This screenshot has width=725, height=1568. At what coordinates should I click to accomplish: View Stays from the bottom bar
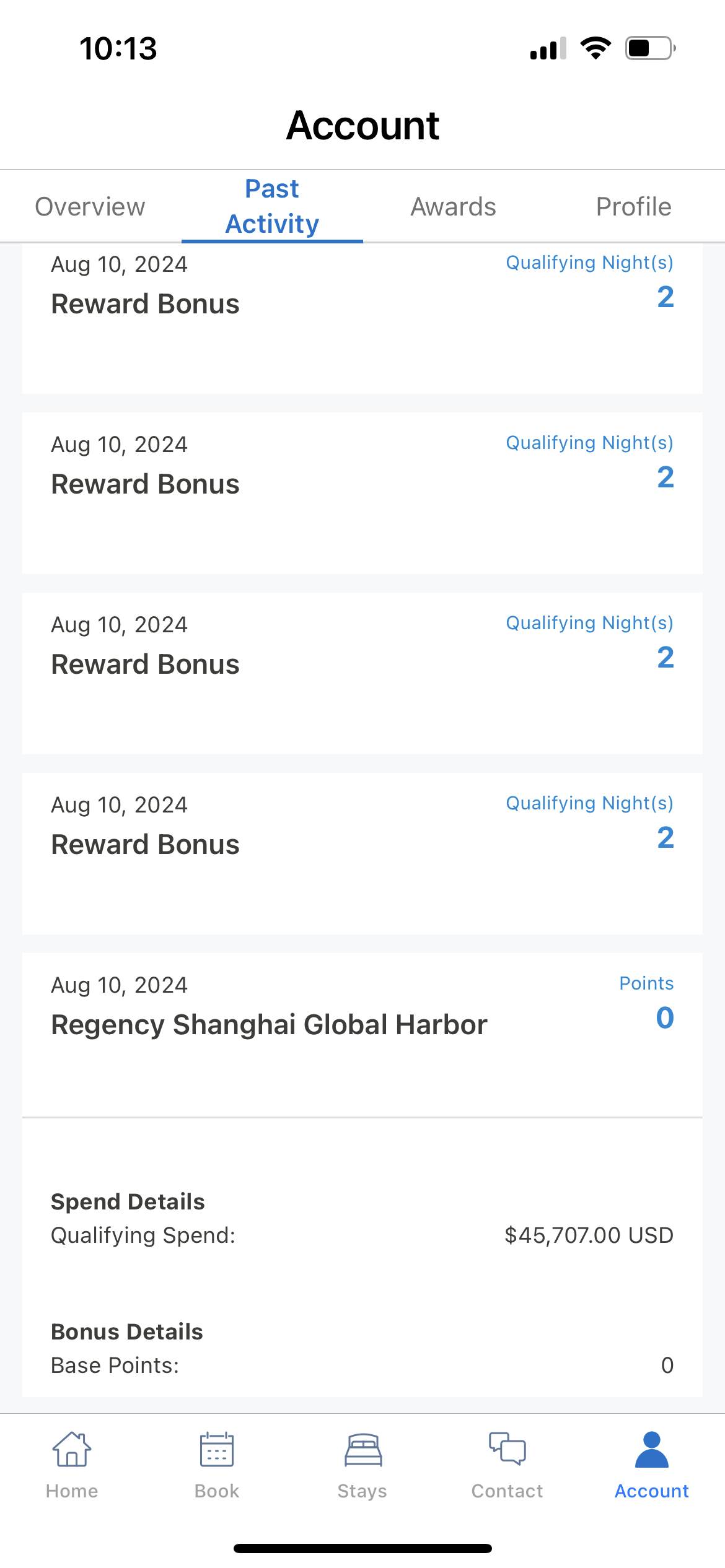pos(362,1465)
